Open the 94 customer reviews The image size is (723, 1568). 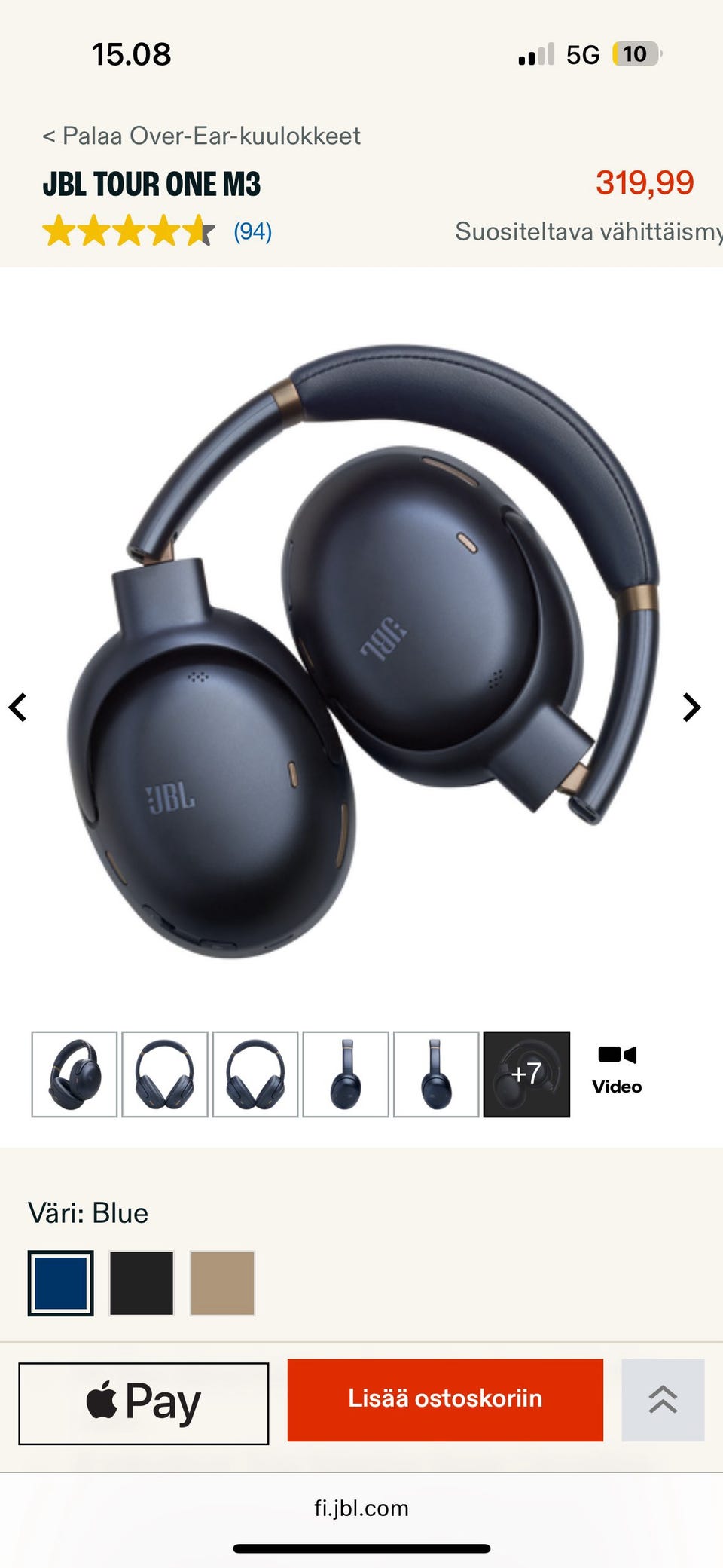(252, 231)
